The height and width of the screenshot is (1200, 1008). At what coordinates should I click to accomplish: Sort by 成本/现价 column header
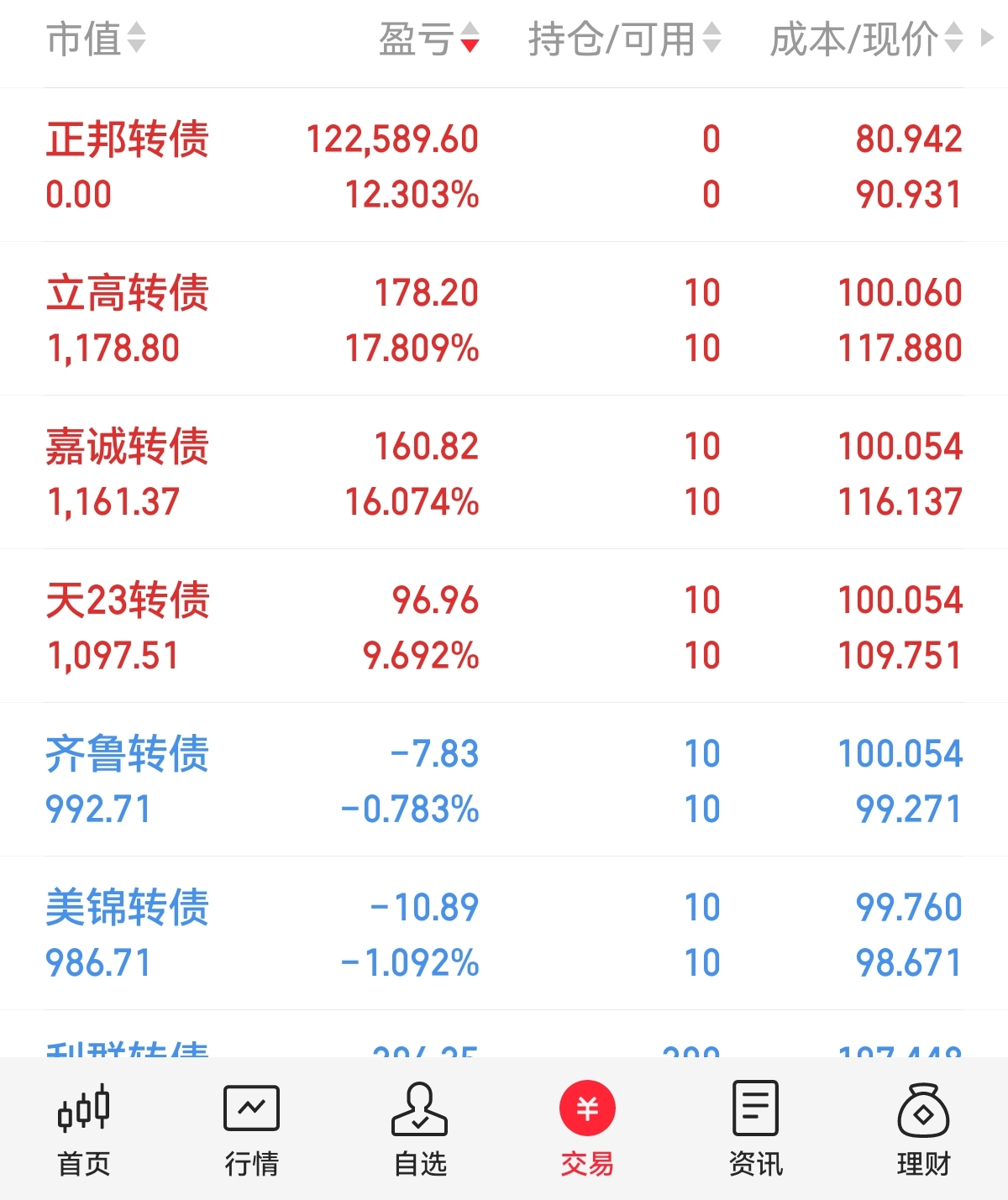click(865, 39)
